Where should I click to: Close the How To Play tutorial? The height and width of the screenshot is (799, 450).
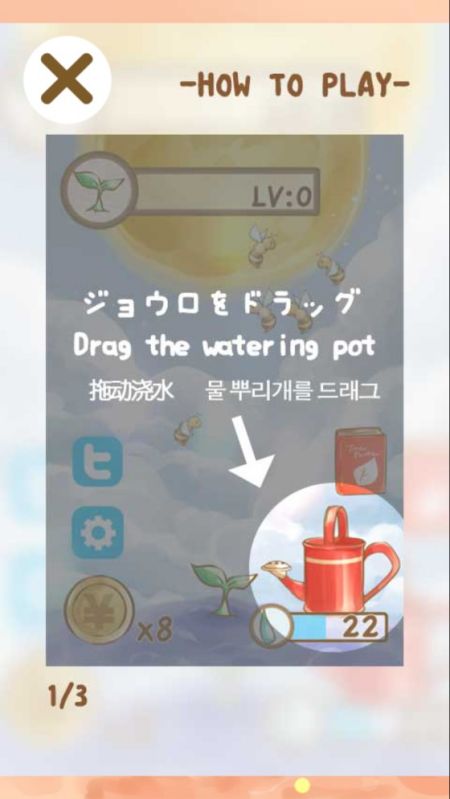(67, 79)
